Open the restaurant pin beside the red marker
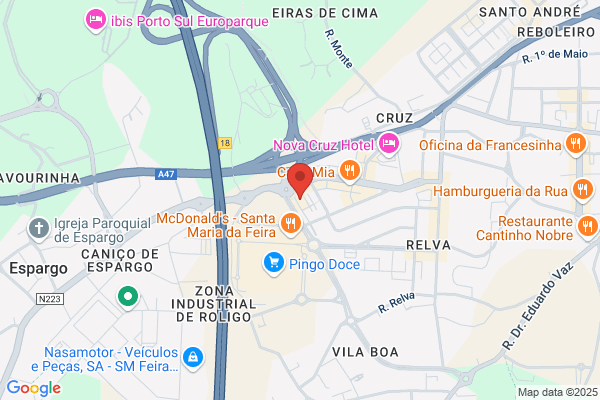Viewport: 600px width, 400px height. [350, 170]
